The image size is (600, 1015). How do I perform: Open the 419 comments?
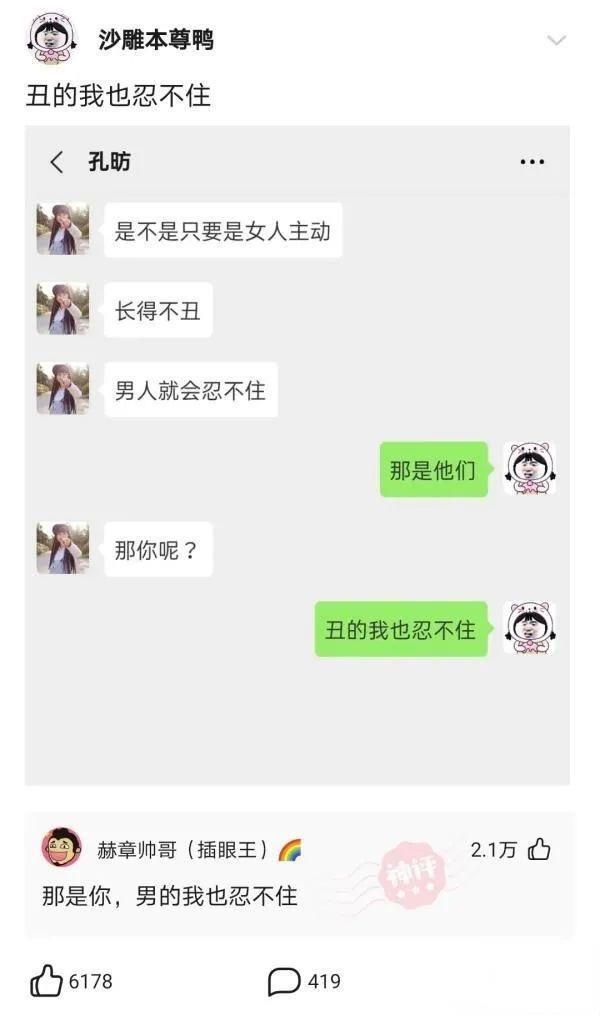285,981
